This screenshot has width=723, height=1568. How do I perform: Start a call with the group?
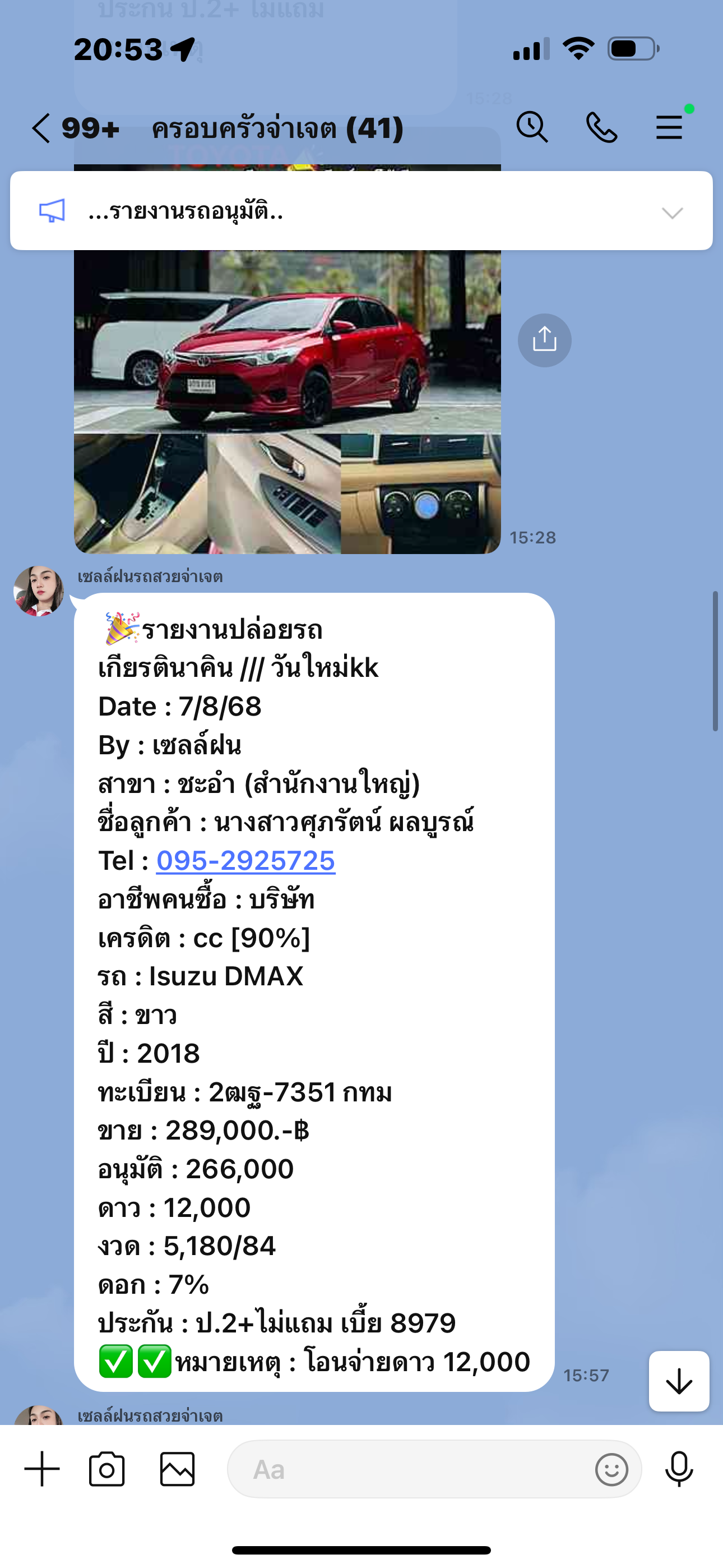[x=601, y=127]
